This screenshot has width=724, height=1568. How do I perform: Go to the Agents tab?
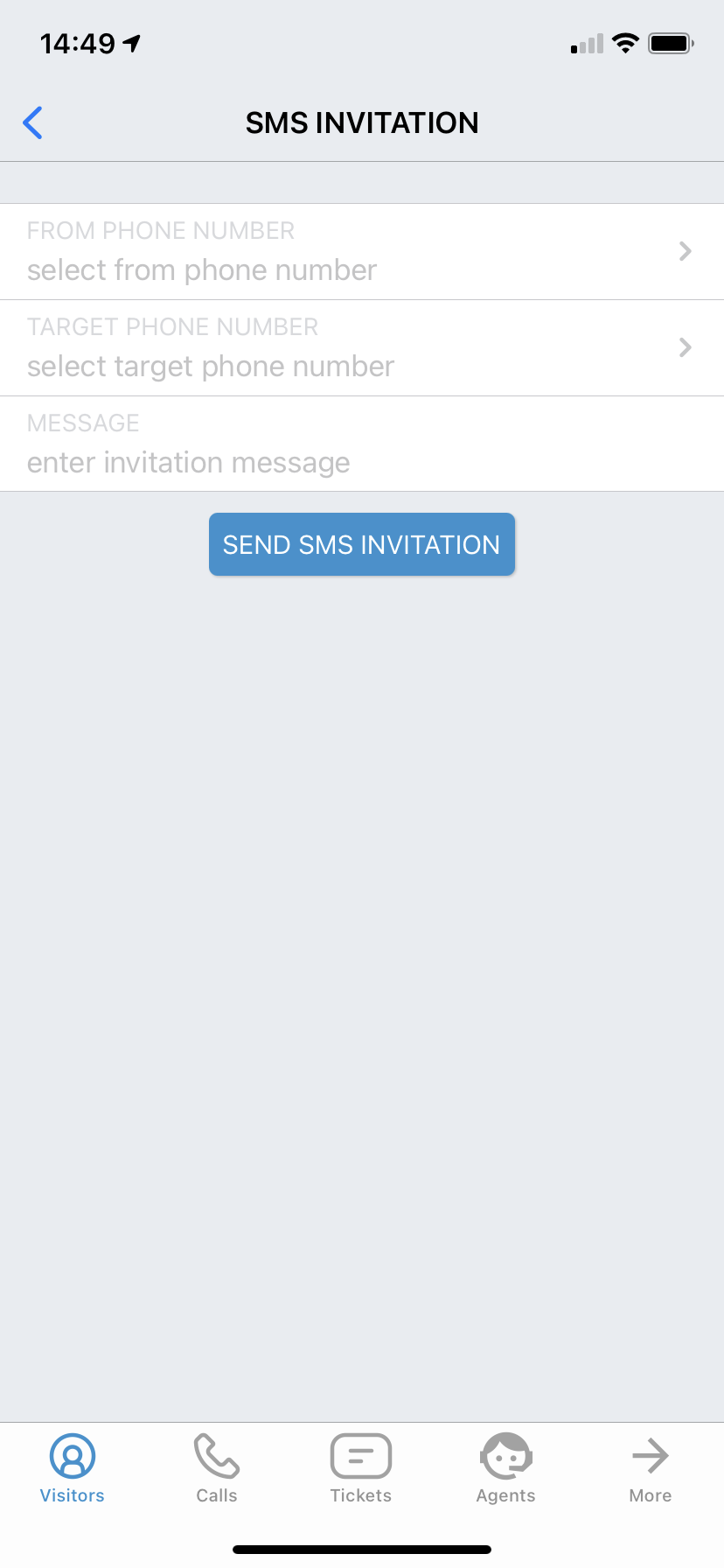[505, 1468]
